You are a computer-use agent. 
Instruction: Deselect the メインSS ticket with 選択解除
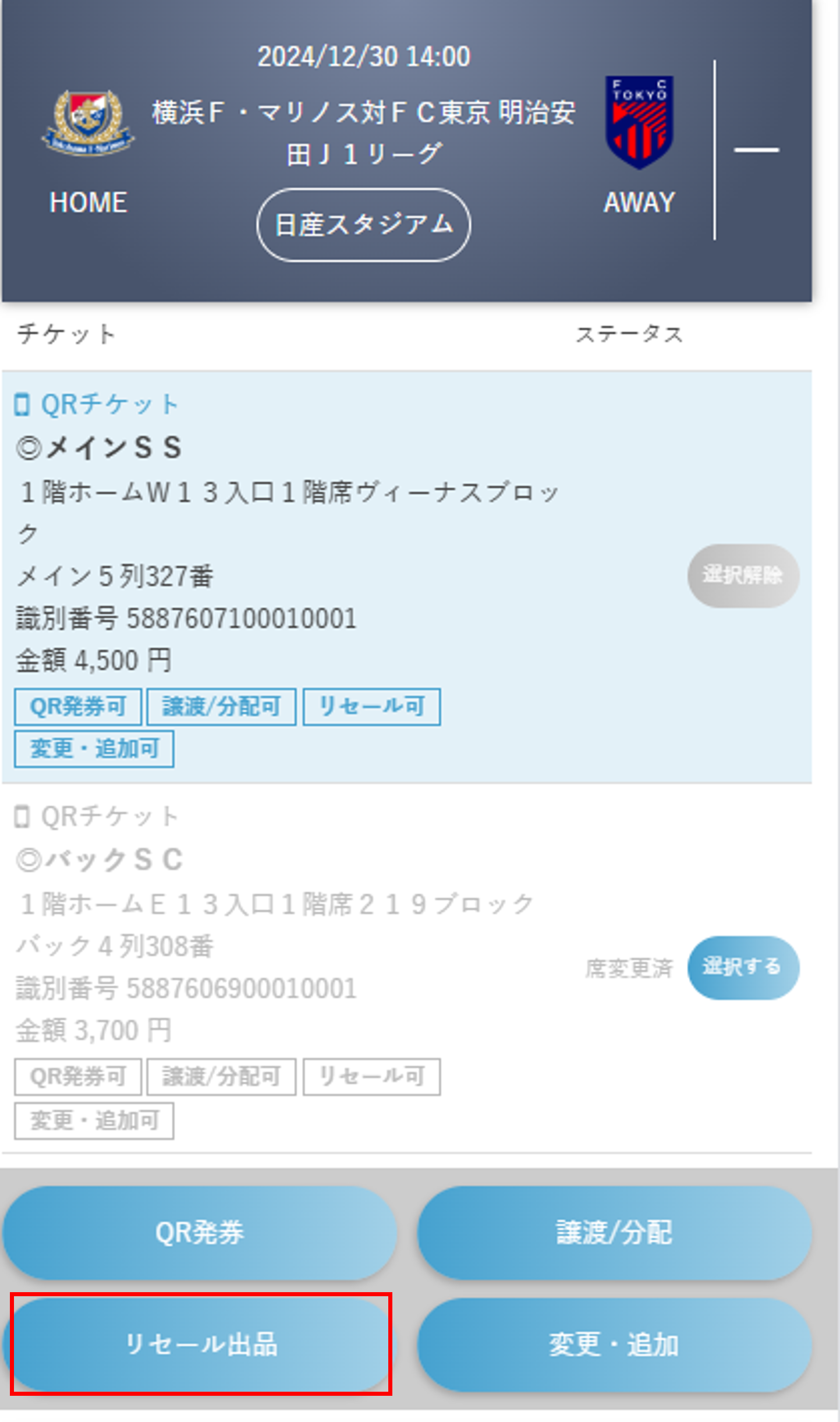(743, 575)
